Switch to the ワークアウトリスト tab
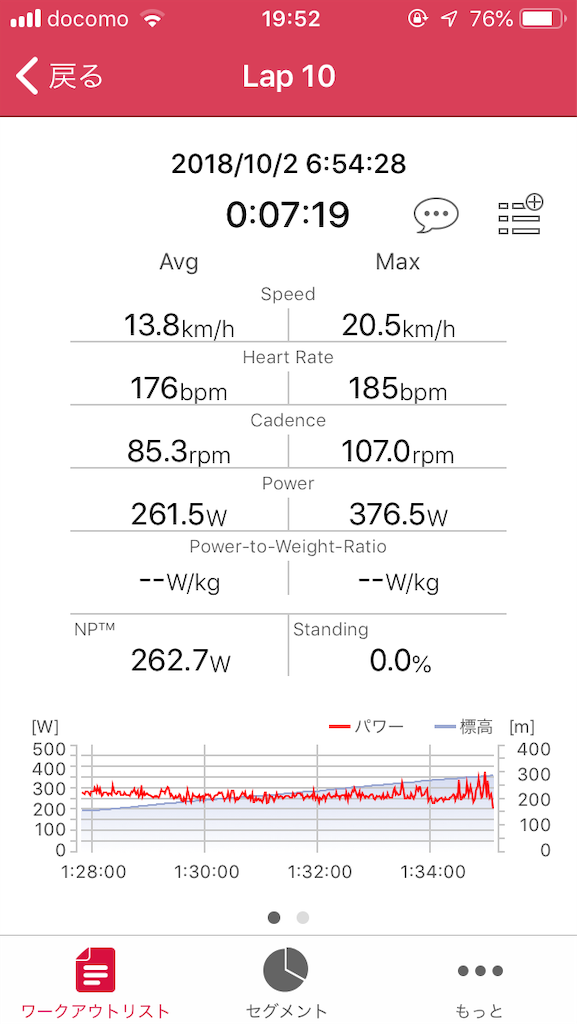Viewport: 577px width, 1024px height. click(95, 982)
